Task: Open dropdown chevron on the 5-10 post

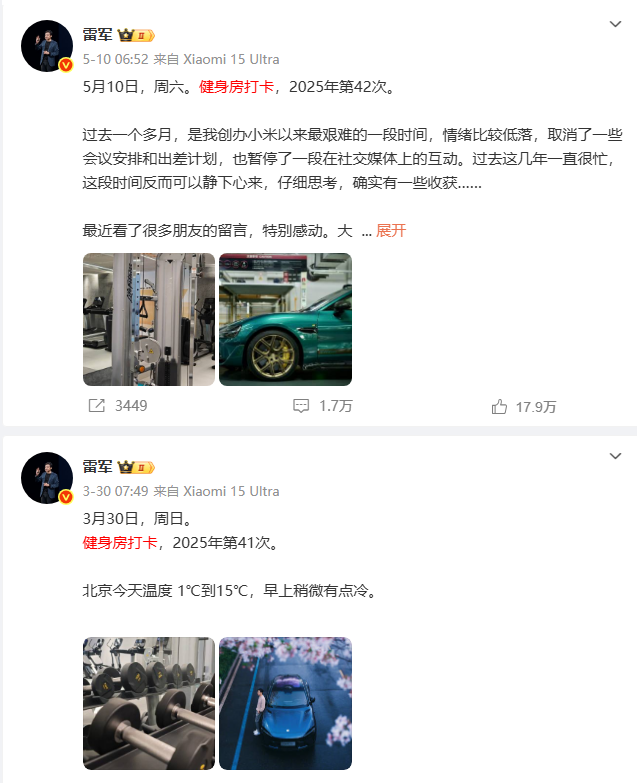Action: 615,24
